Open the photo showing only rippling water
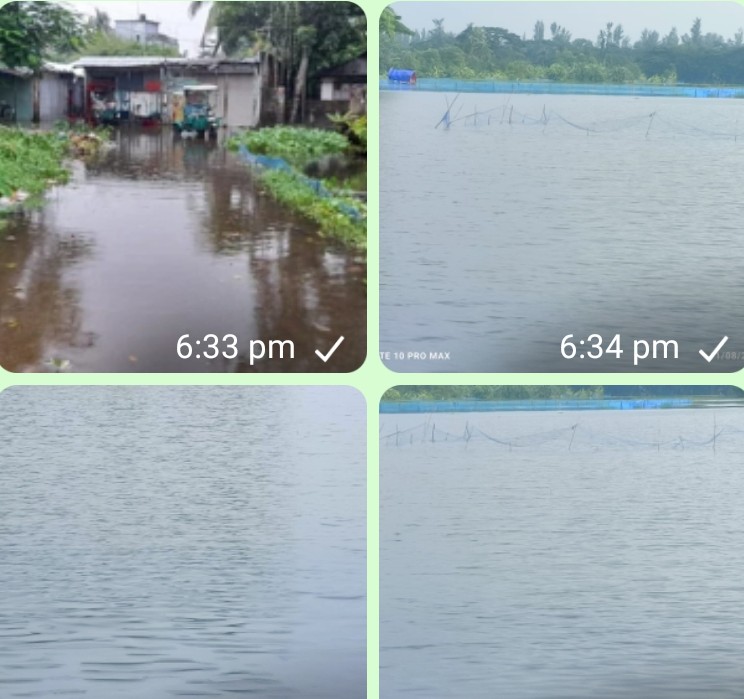The image size is (744, 699). point(183,542)
